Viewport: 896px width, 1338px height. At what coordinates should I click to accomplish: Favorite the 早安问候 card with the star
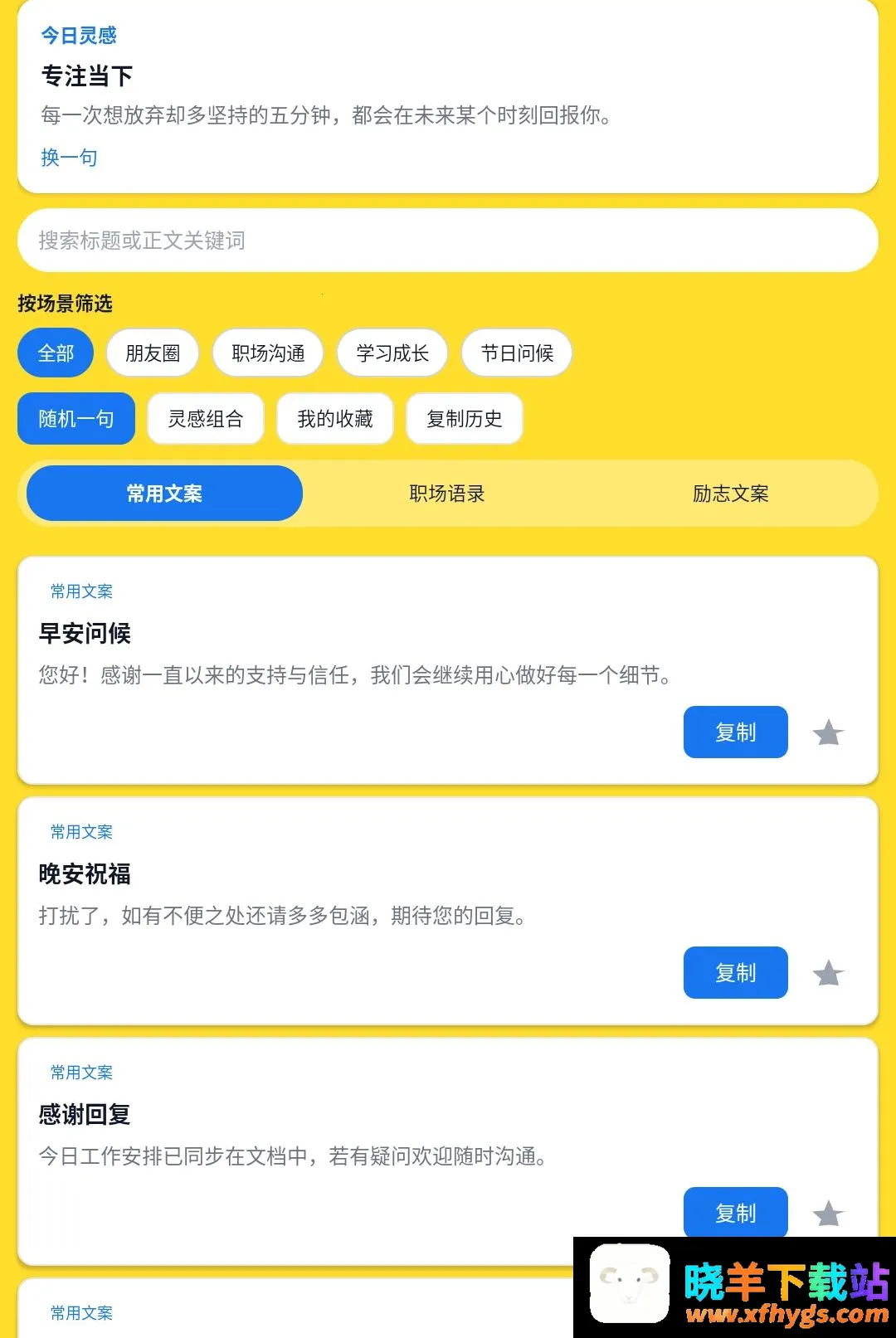coord(828,733)
